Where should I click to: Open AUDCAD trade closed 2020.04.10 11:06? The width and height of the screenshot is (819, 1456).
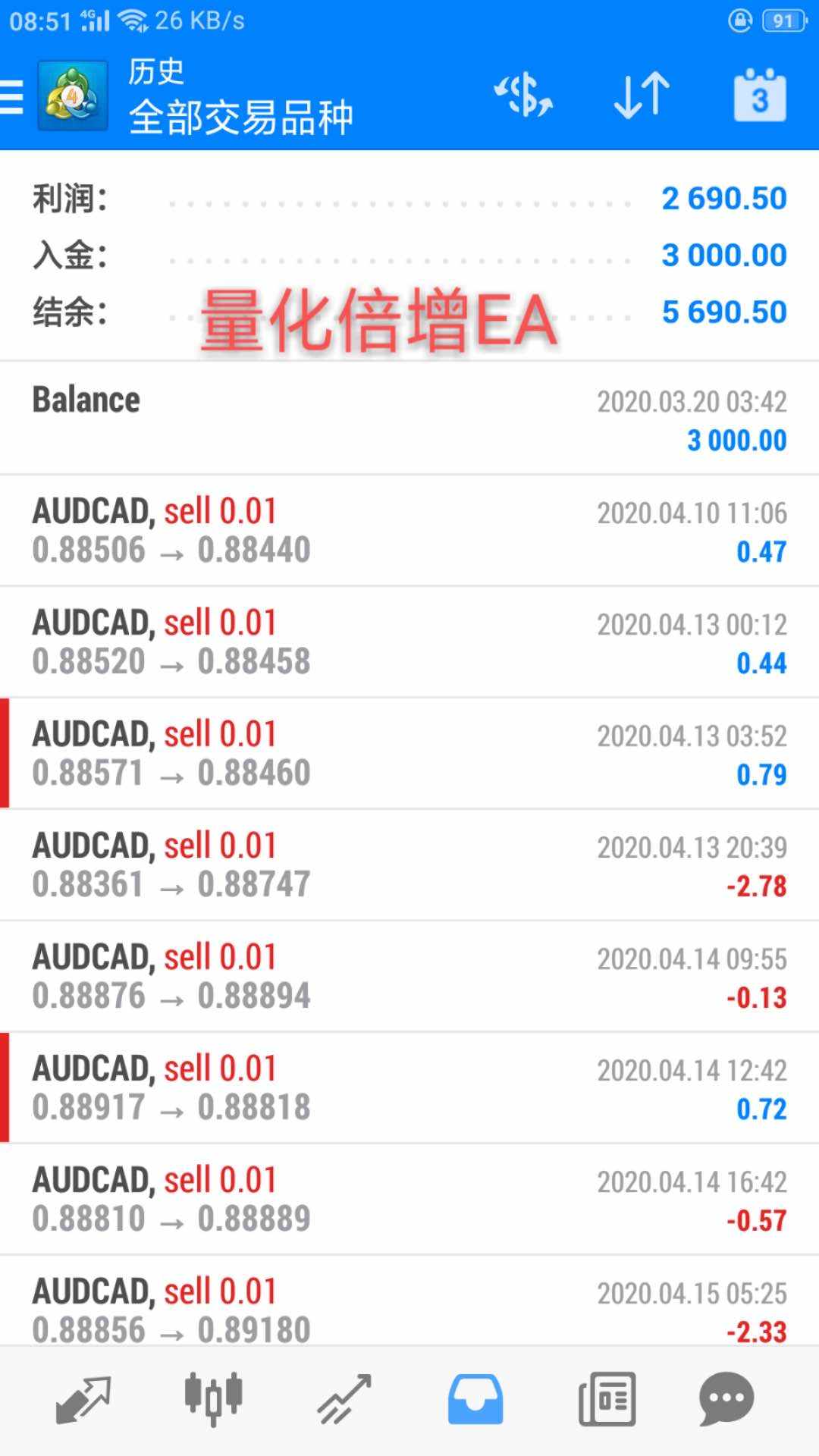tap(409, 531)
